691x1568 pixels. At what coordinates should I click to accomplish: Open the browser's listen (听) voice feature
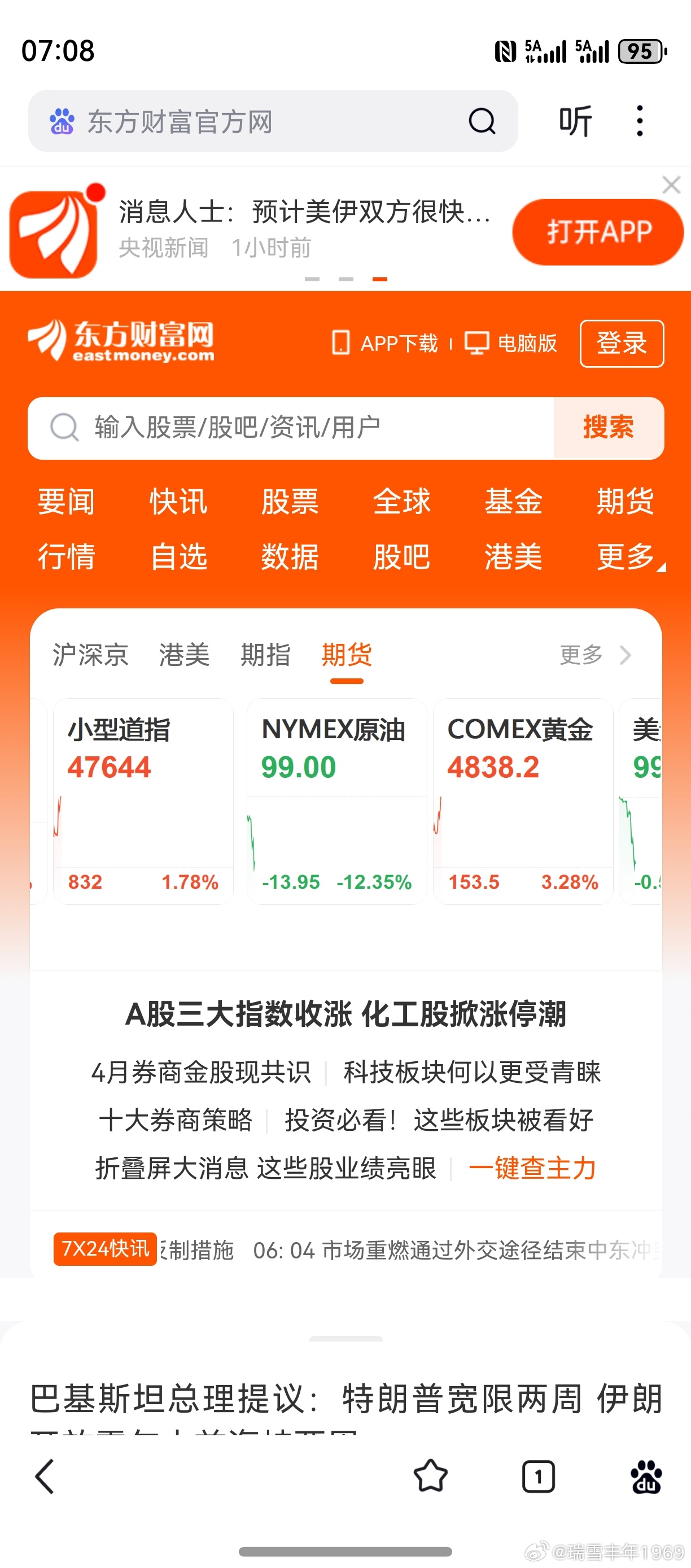(574, 120)
